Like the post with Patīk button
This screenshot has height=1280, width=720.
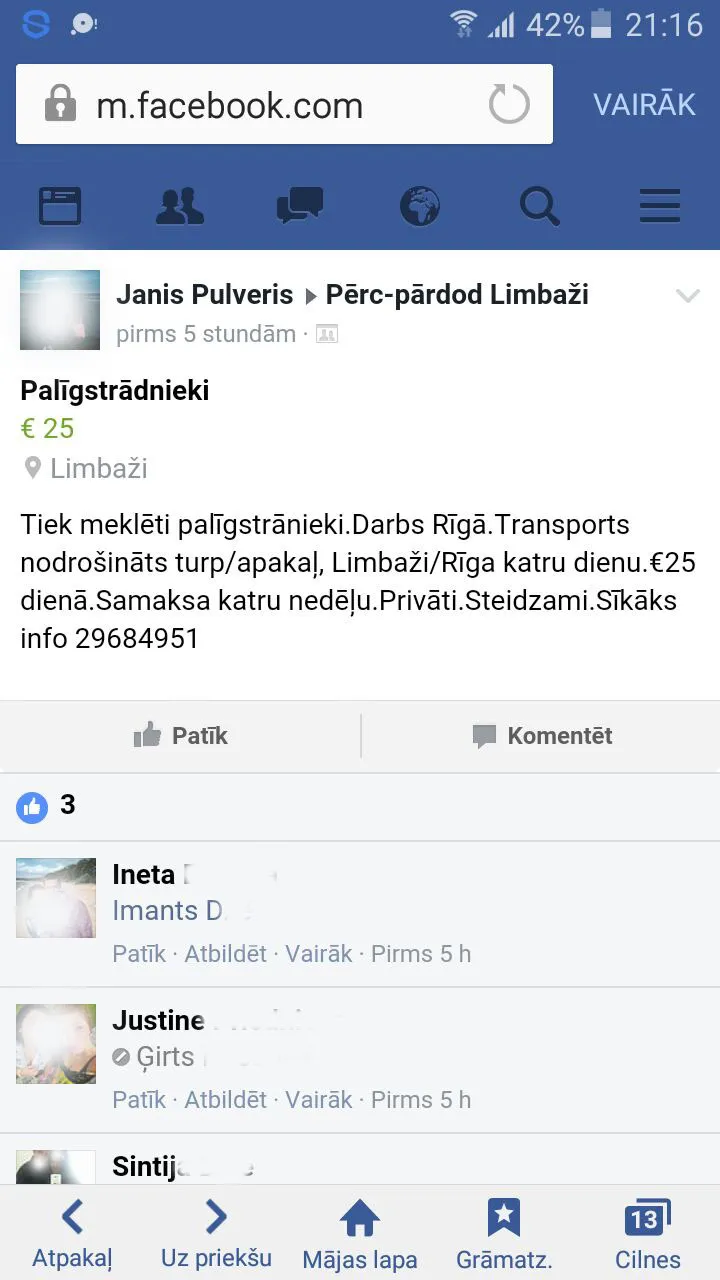pyautogui.click(x=181, y=736)
